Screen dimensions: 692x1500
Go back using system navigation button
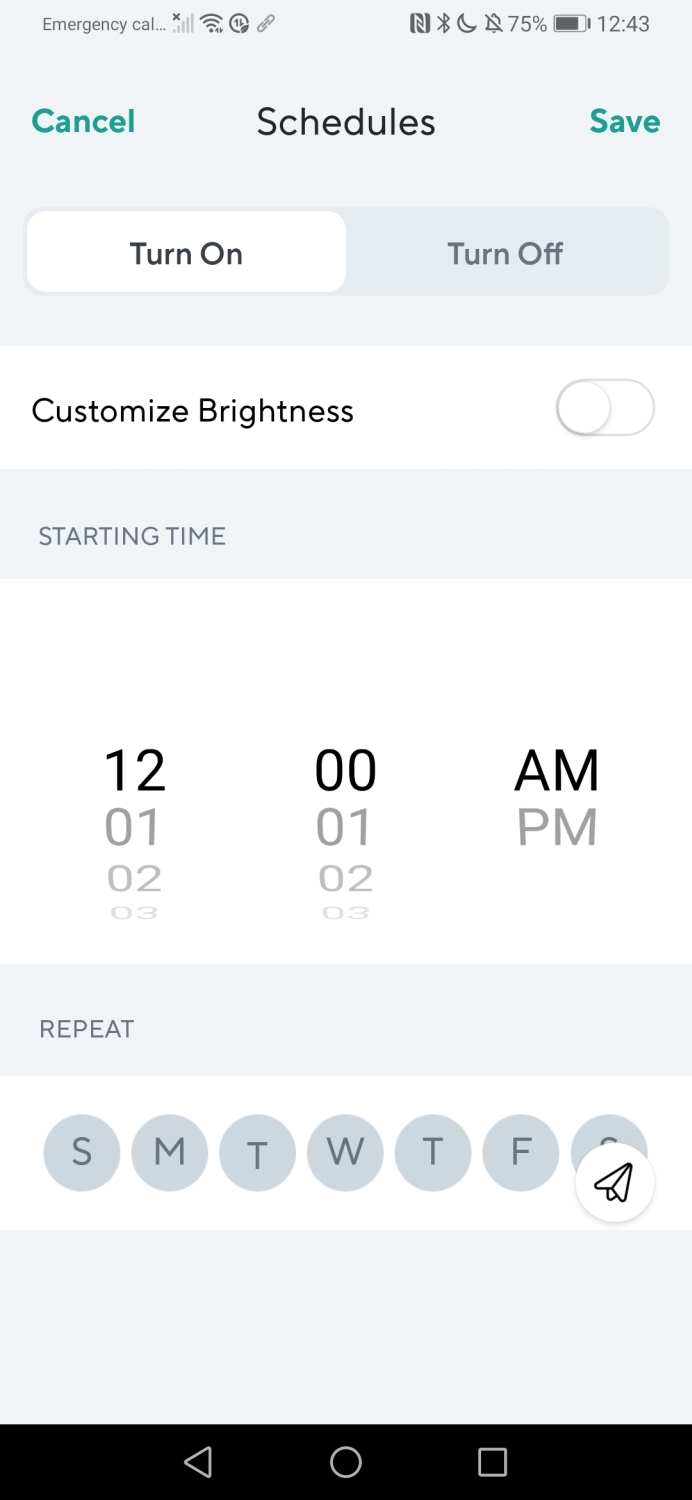[198, 1462]
